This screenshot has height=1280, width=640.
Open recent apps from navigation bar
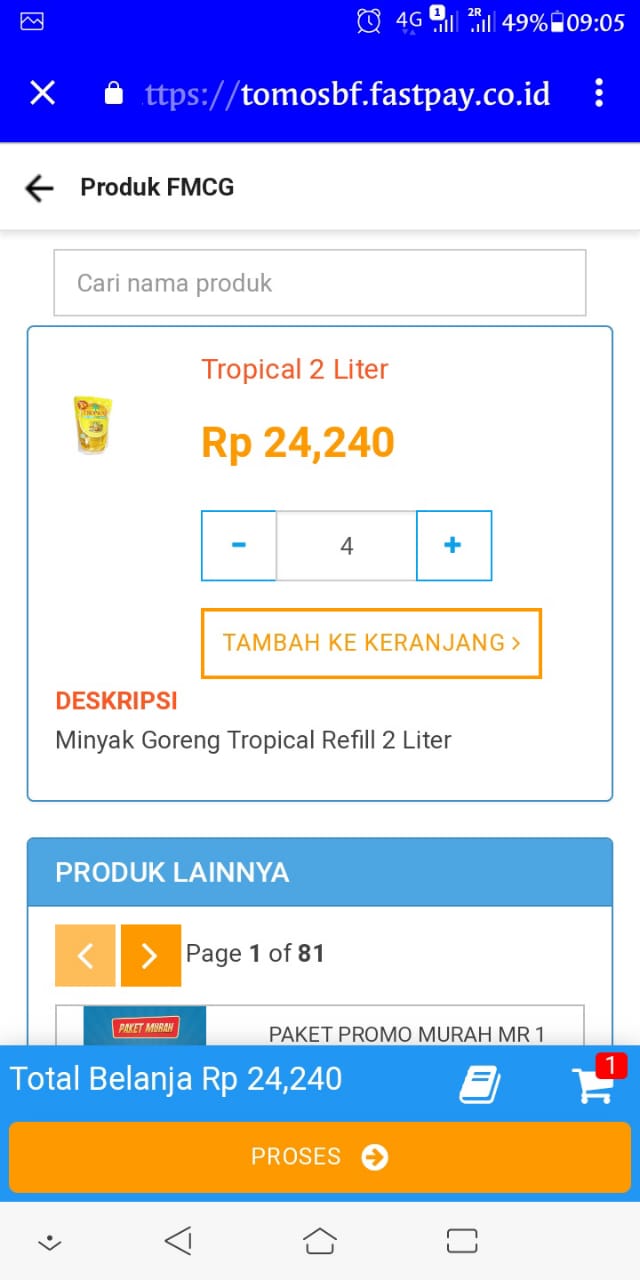click(x=462, y=1241)
